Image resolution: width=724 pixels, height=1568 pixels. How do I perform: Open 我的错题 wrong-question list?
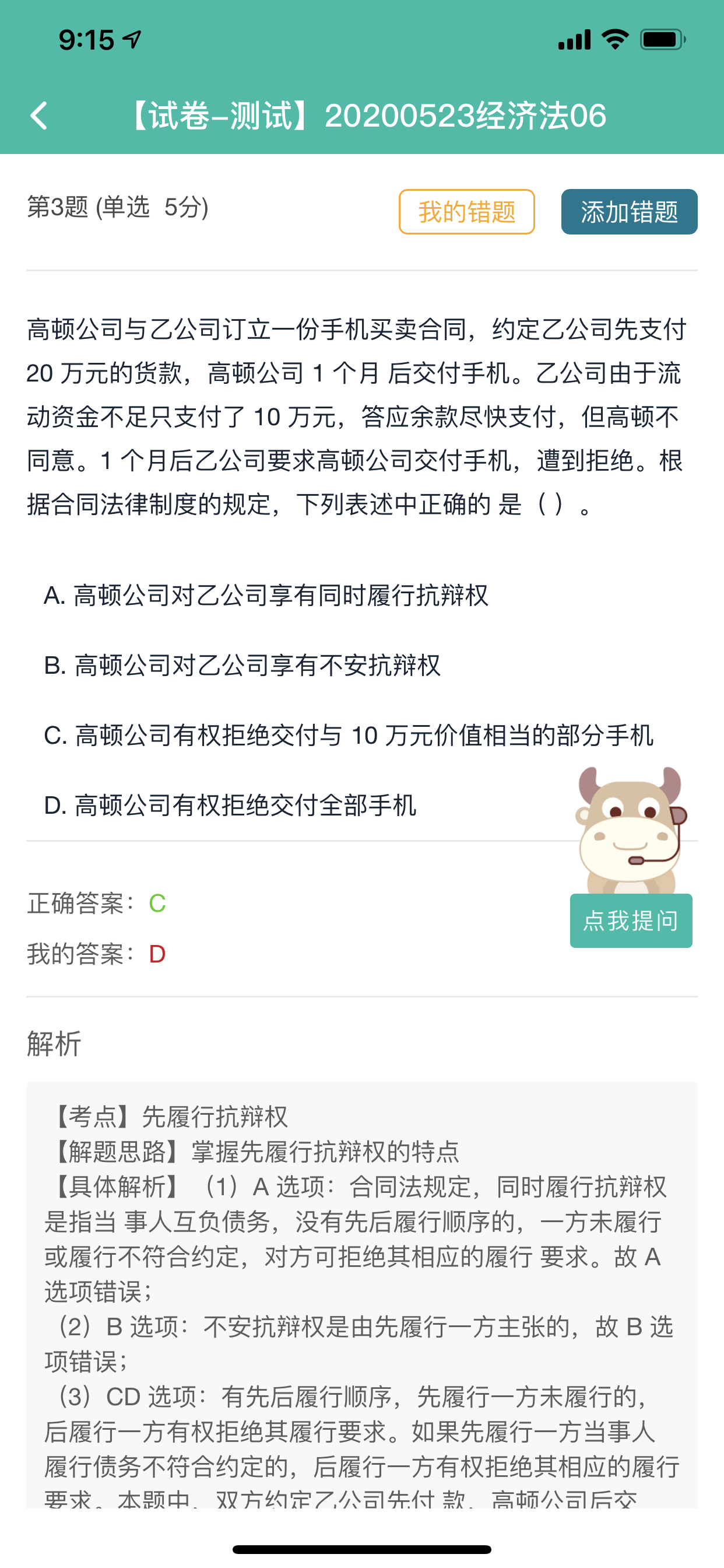[467, 212]
